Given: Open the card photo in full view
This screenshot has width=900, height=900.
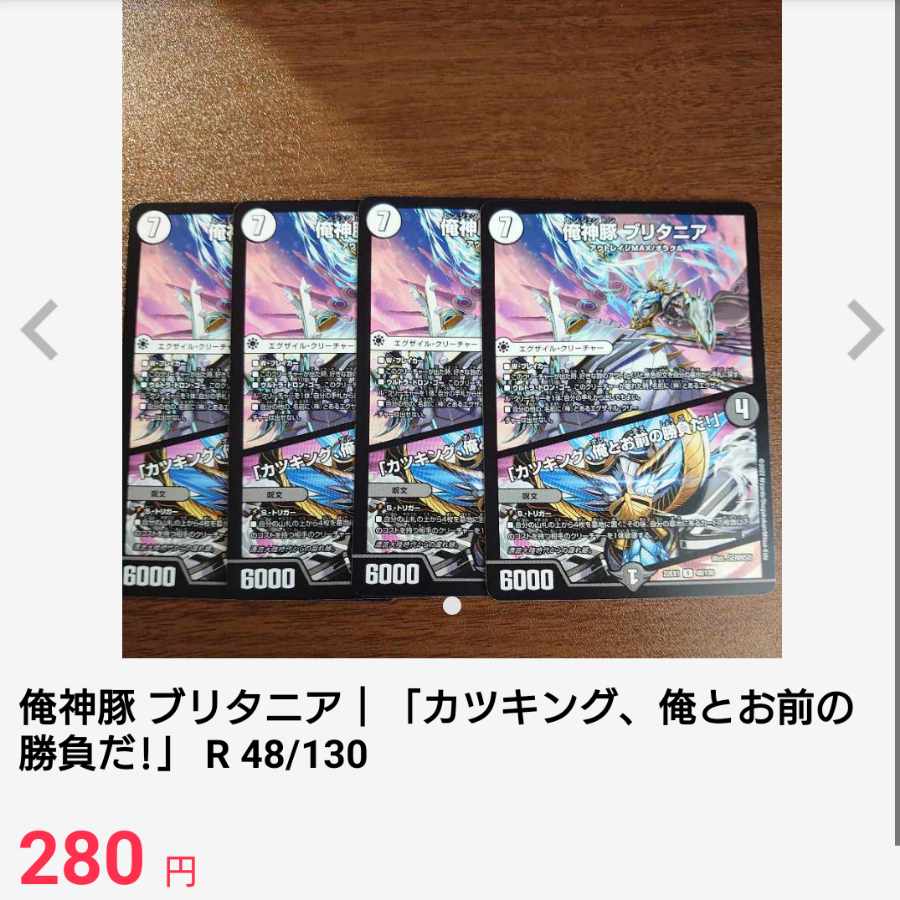Looking at the screenshot, I should tap(452, 330).
